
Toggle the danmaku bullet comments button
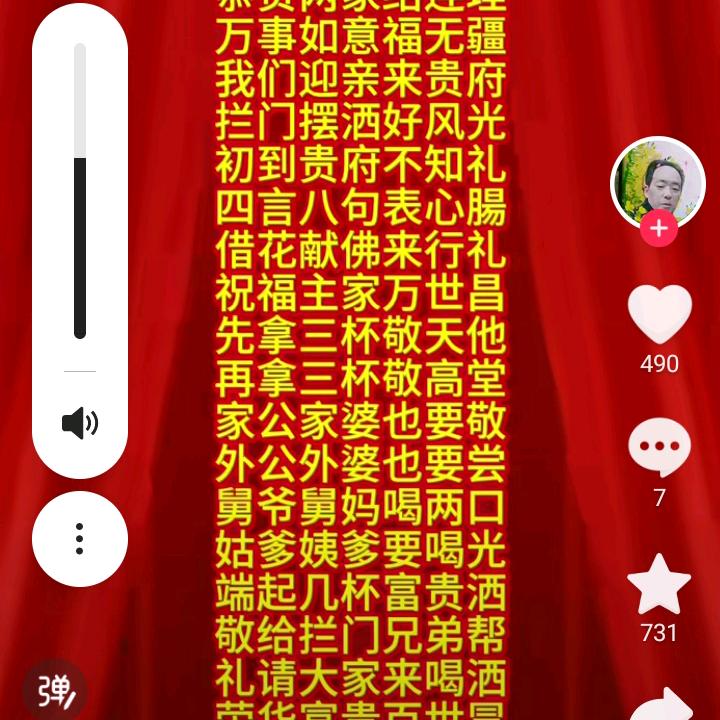tap(55, 691)
